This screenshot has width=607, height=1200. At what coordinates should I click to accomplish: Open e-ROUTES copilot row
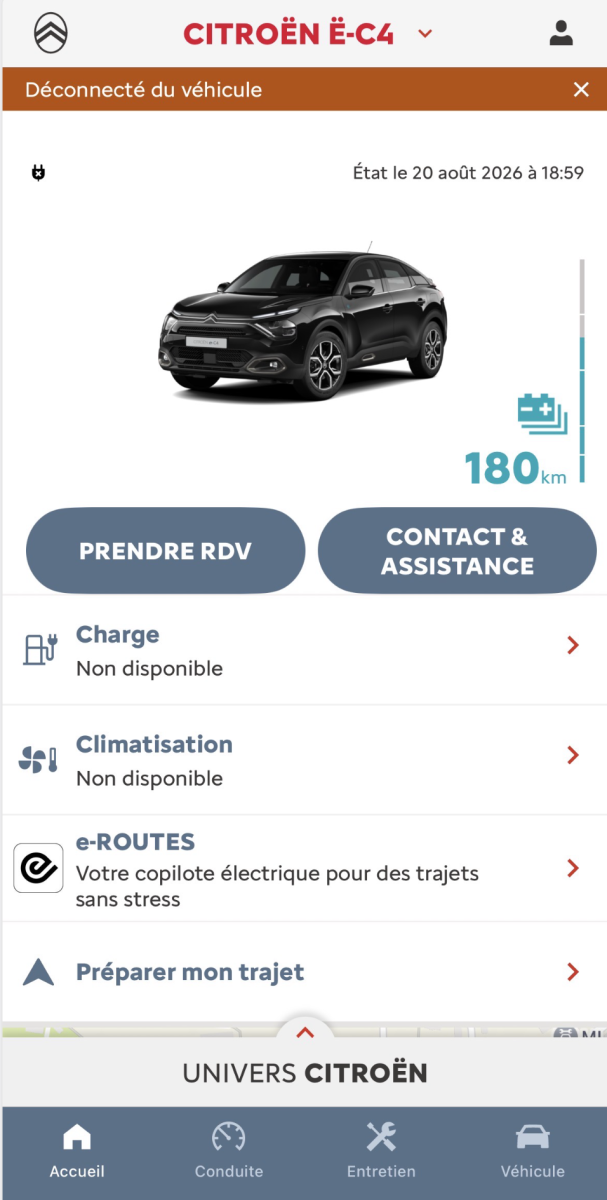[x=304, y=868]
